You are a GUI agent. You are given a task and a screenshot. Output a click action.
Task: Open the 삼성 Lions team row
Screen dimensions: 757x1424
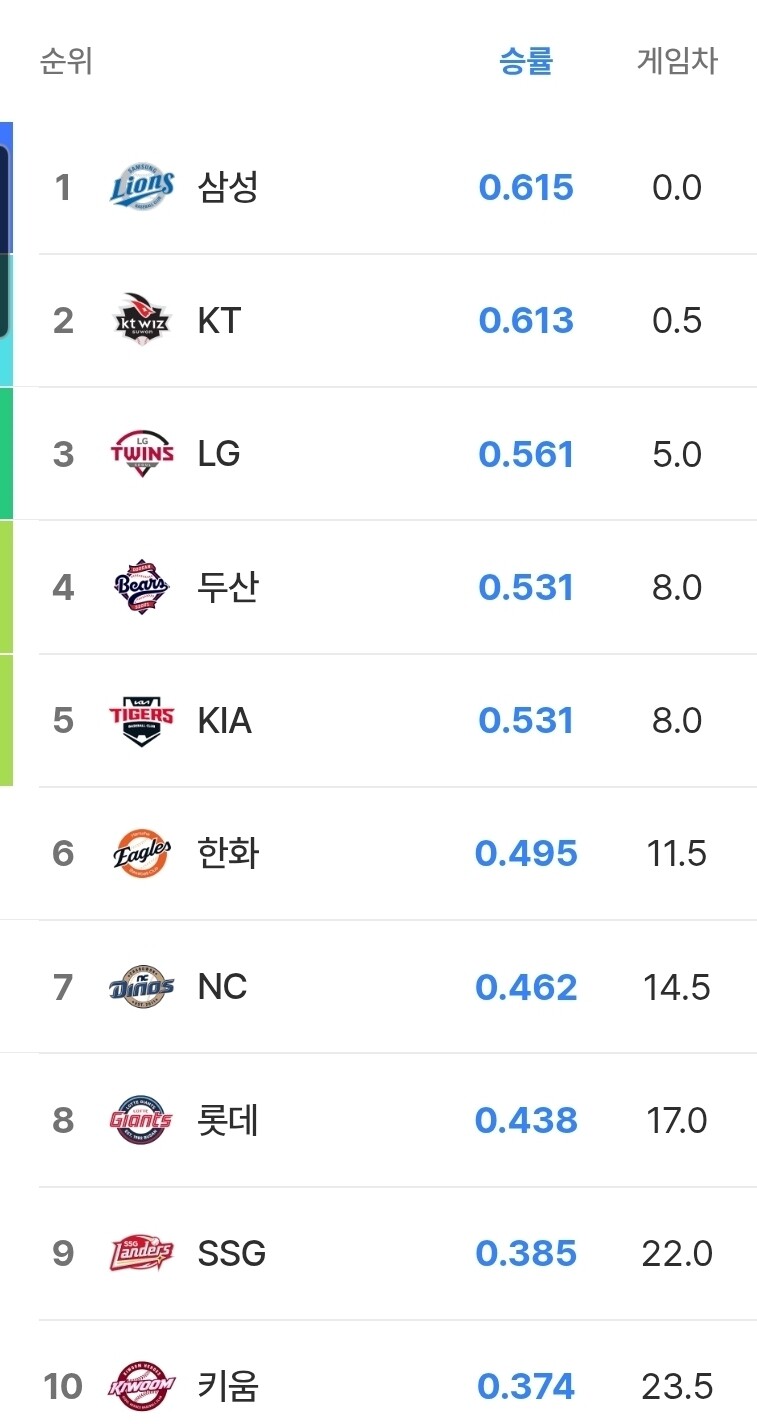[x=398, y=188]
